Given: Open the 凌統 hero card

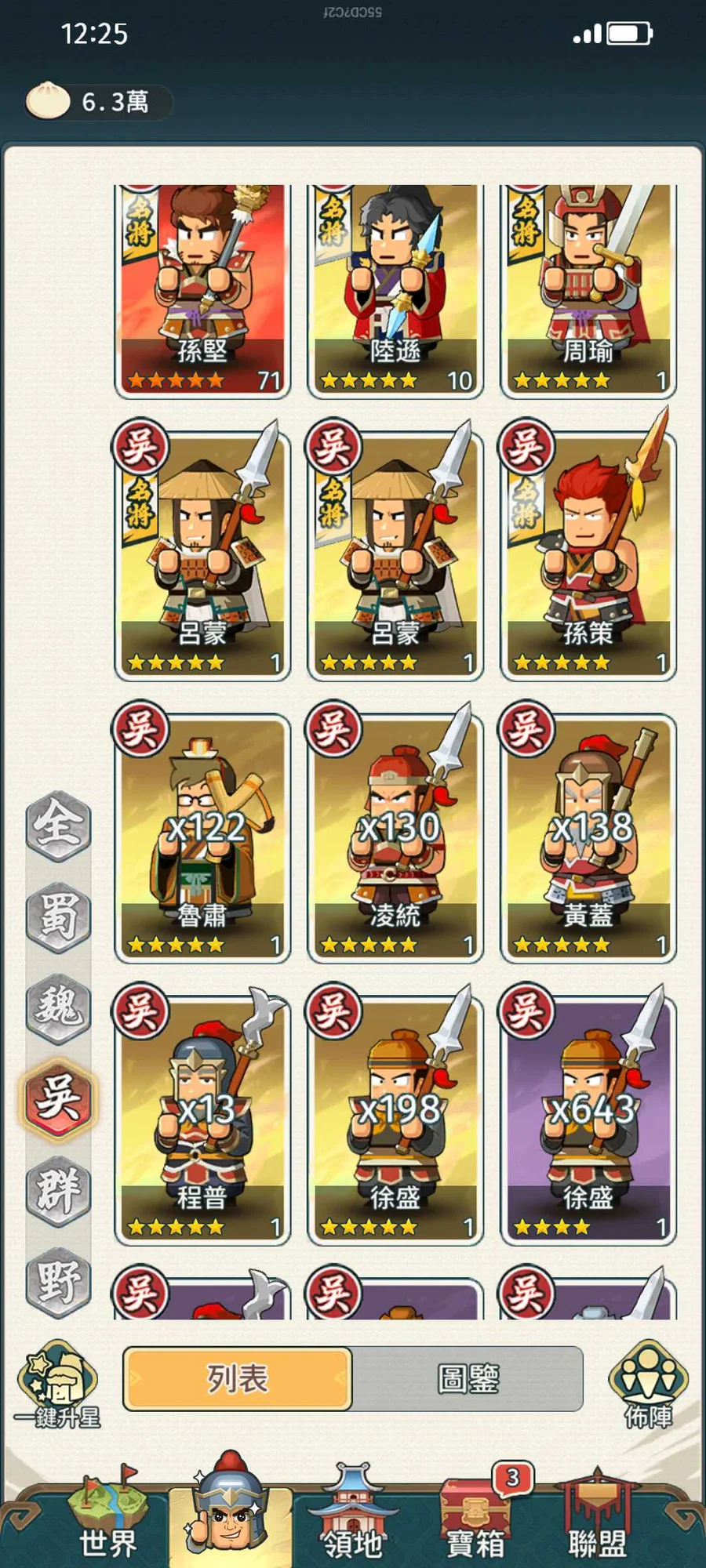Looking at the screenshot, I should [x=395, y=837].
